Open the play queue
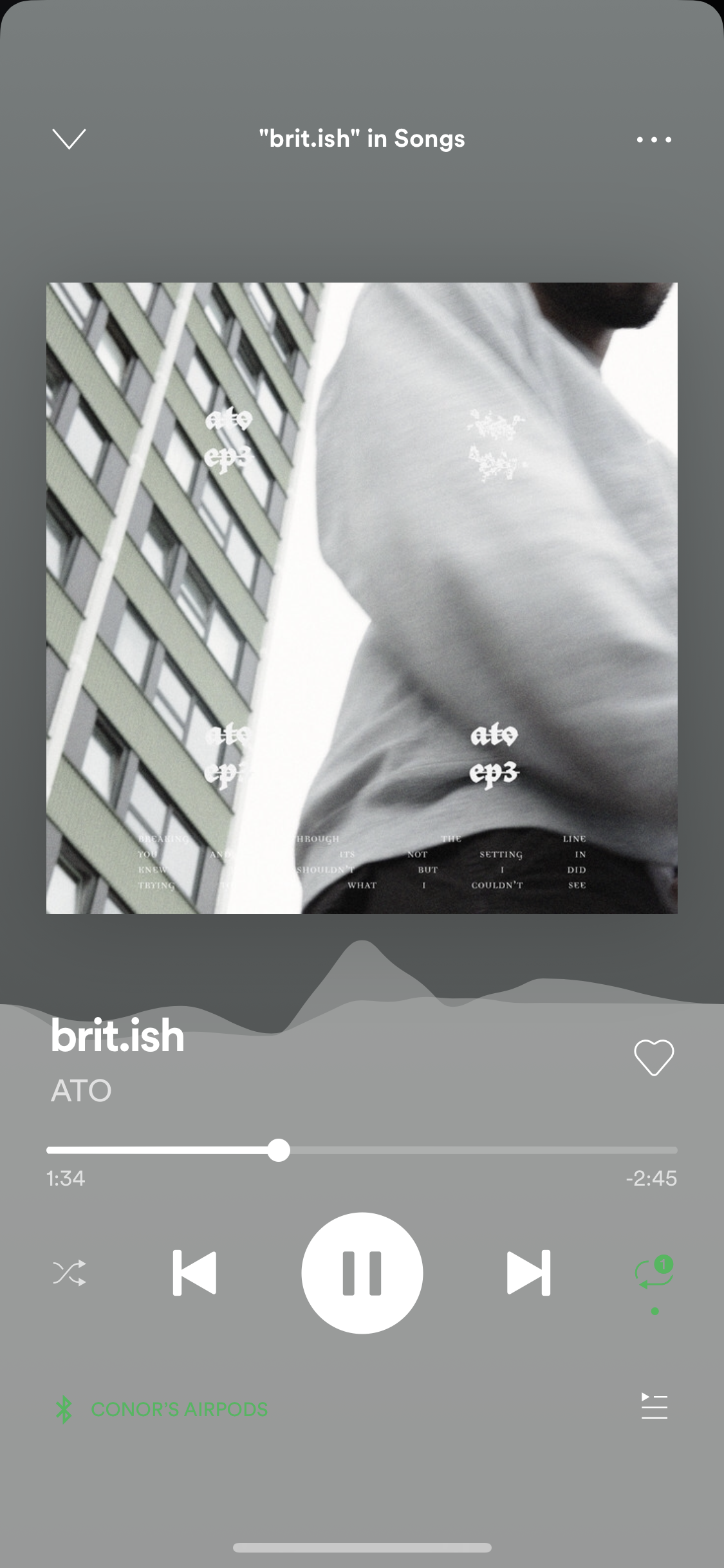 coord(654,1406)
